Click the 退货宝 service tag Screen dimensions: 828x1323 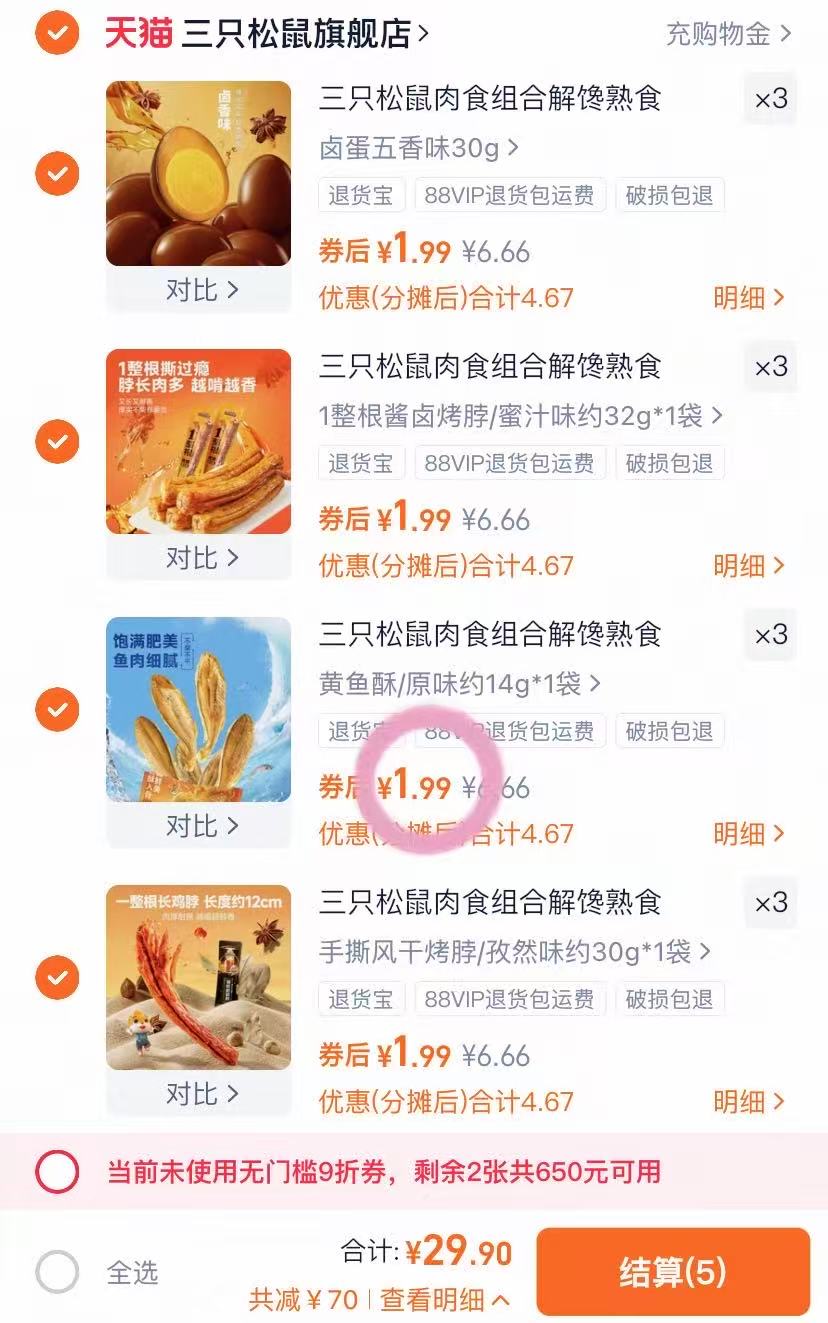[361, 195]
